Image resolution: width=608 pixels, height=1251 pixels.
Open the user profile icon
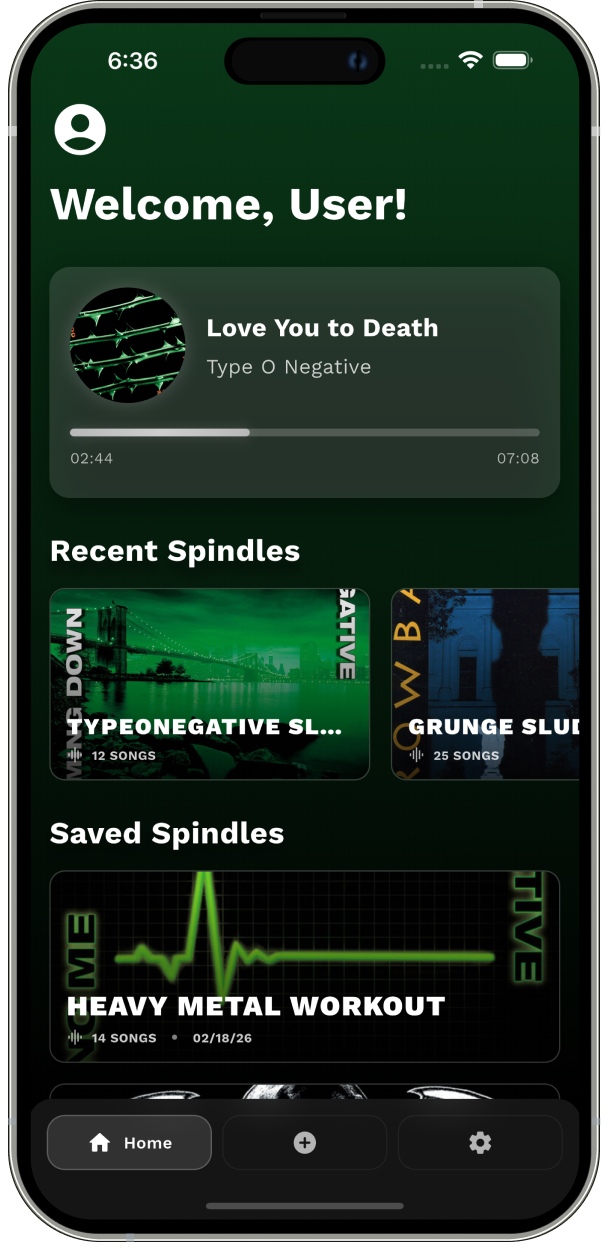click(x=80, y=129)
